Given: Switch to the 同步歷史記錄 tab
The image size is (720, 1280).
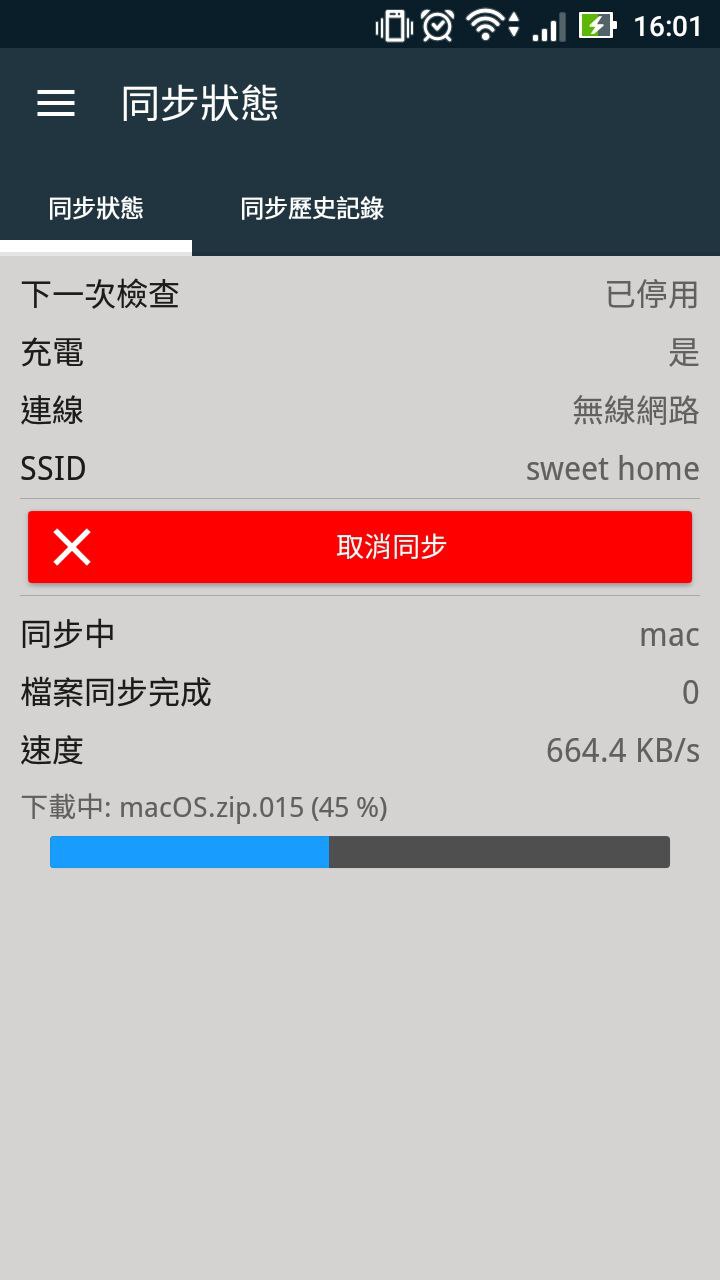Looking at the screenshot, I should tap(312, 208).
